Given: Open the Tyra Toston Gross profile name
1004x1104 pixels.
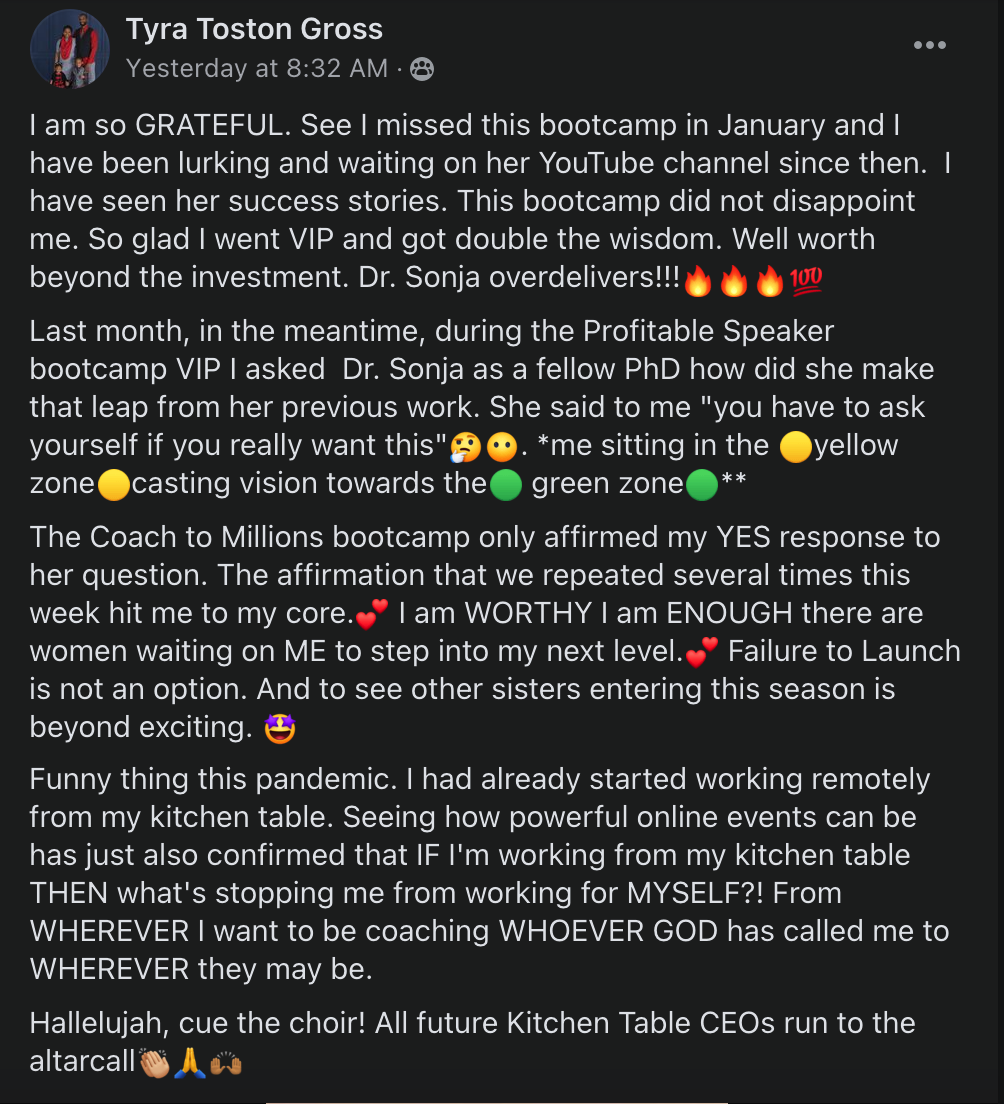Looking at the screenshot, I should pyautogui.click(x=254, y=29).
